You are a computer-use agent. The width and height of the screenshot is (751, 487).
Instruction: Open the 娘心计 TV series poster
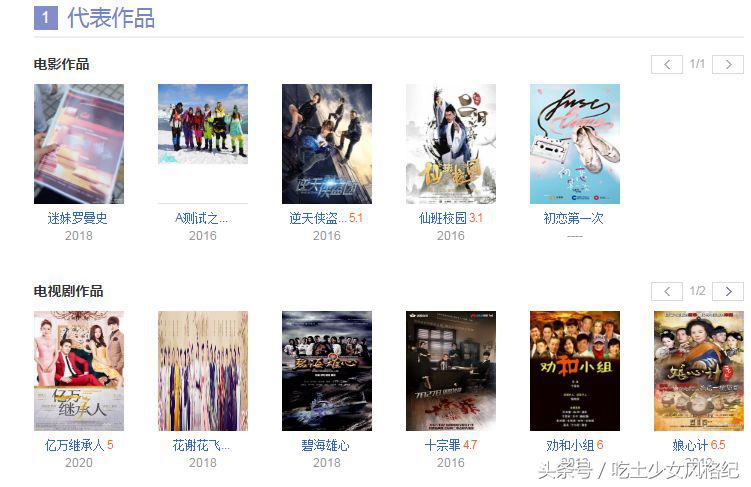coord(699,371)
